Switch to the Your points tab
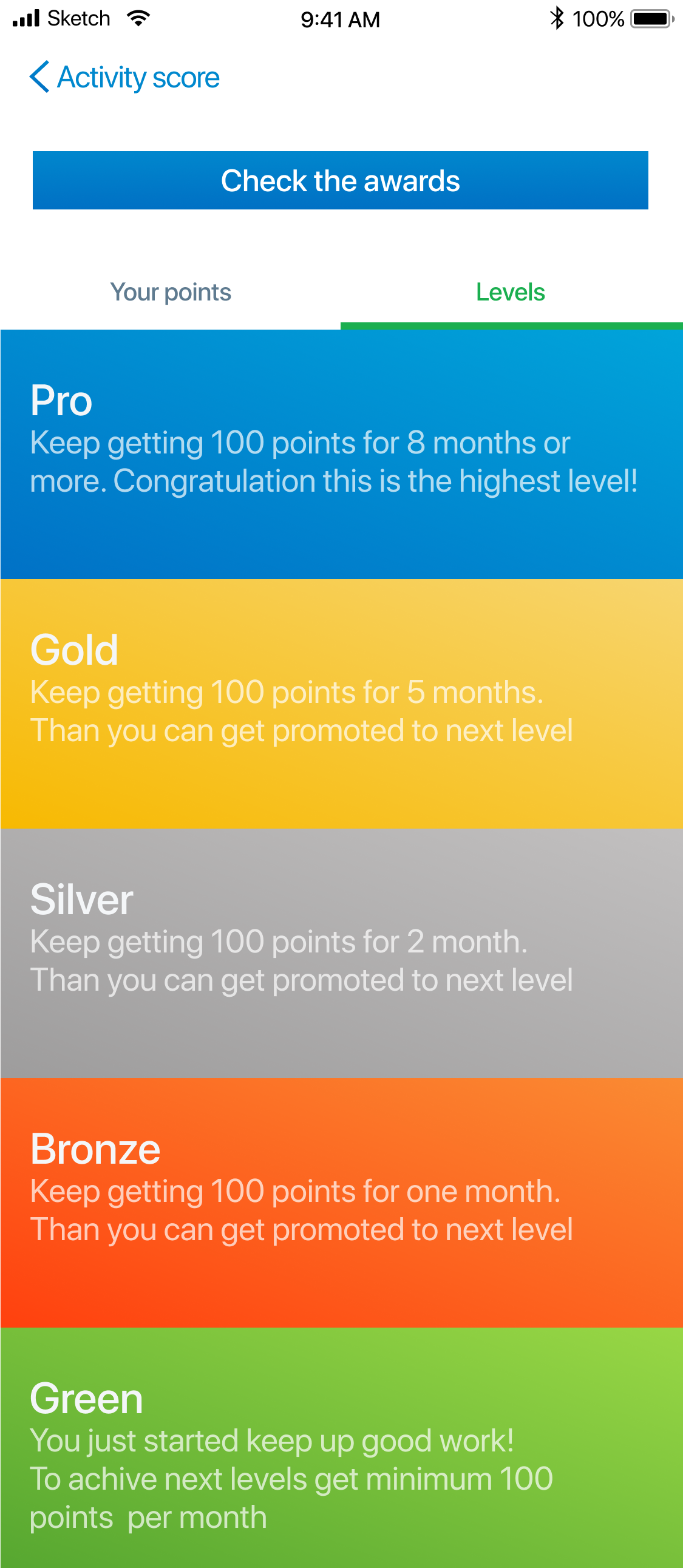Screen dimensions: 683x1568 tap(171, 293)
